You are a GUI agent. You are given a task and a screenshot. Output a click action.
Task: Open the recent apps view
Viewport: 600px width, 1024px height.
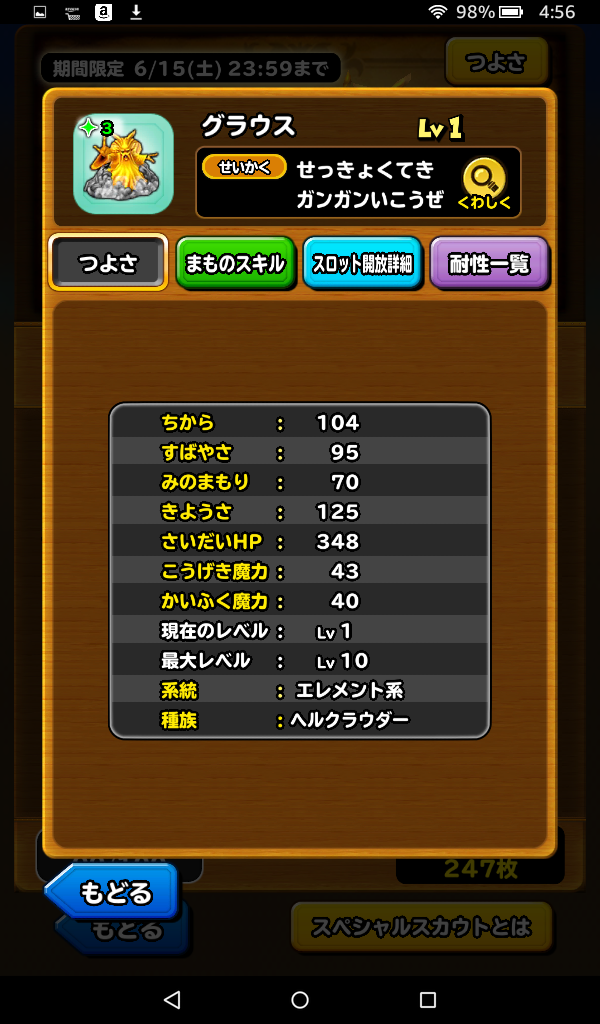(428, 999)
